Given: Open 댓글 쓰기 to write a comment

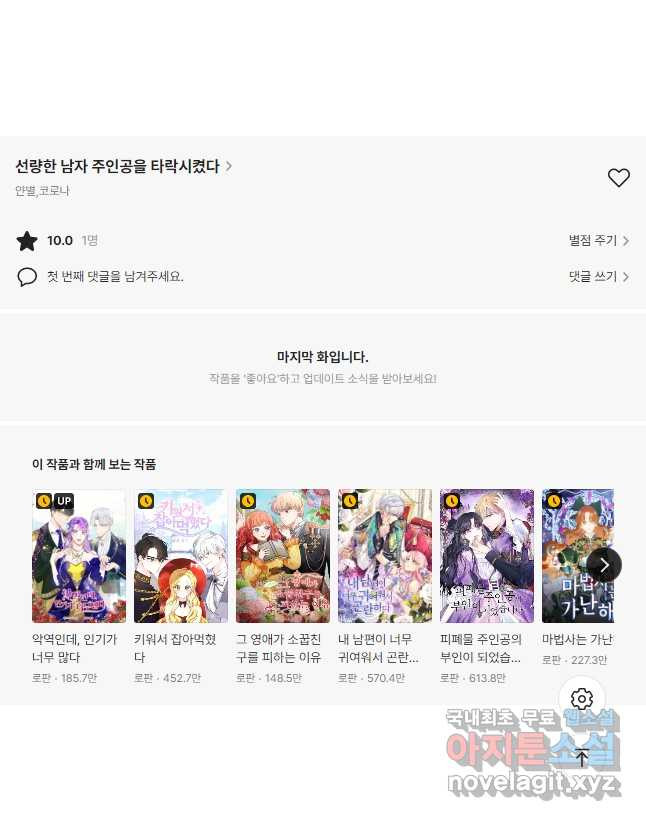Looking at the screenshot, I should pyautogui.click(x=598, y=277).
